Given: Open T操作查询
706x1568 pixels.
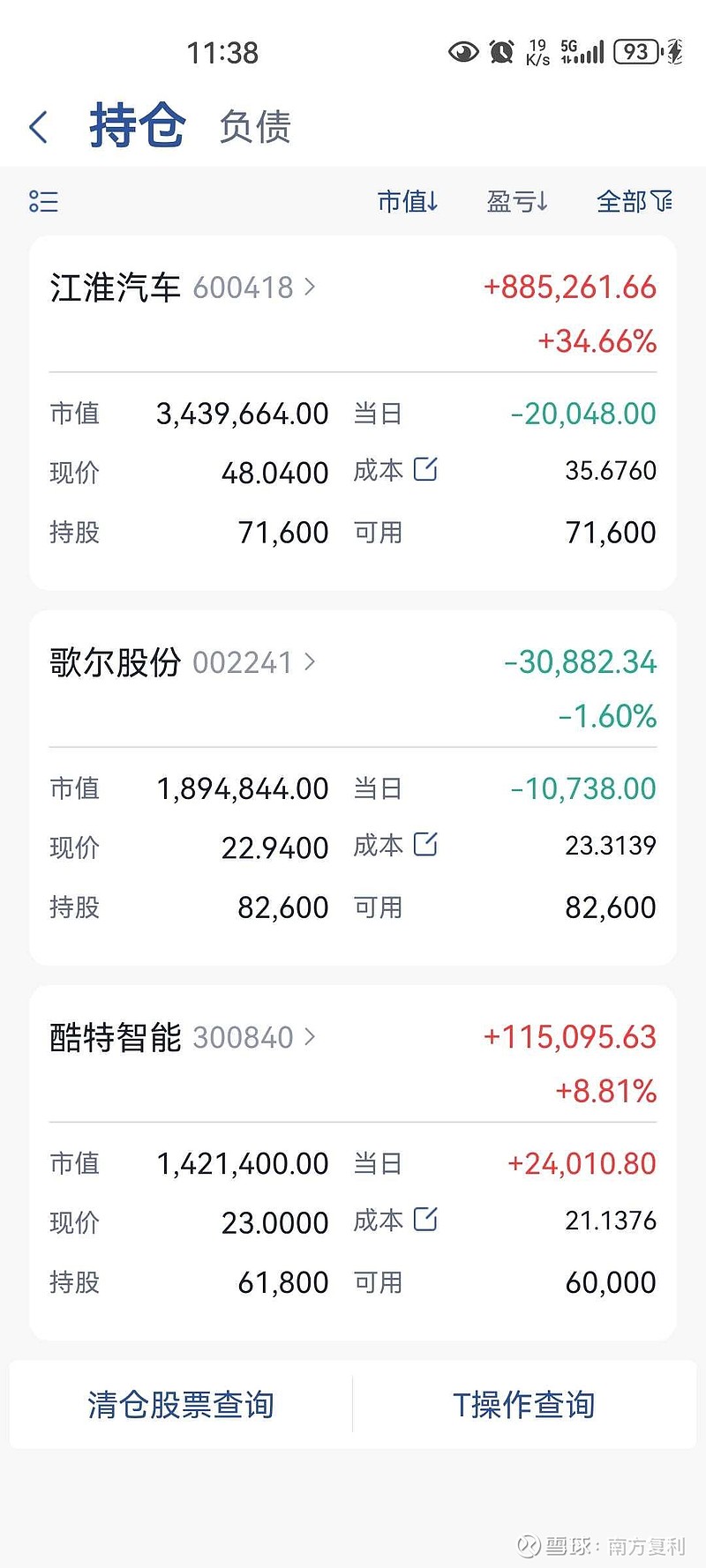Looking at the screenshot, I should [524, 1404].
